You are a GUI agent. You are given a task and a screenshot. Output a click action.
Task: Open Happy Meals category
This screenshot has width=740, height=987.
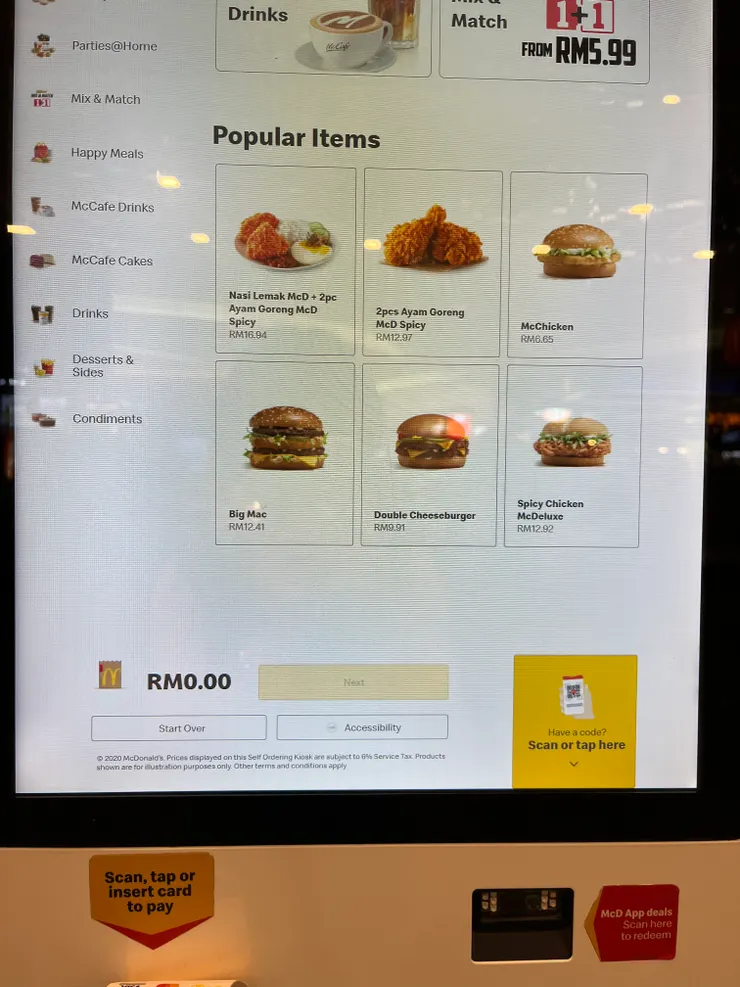pyautogui.click(x=106, y=153)
